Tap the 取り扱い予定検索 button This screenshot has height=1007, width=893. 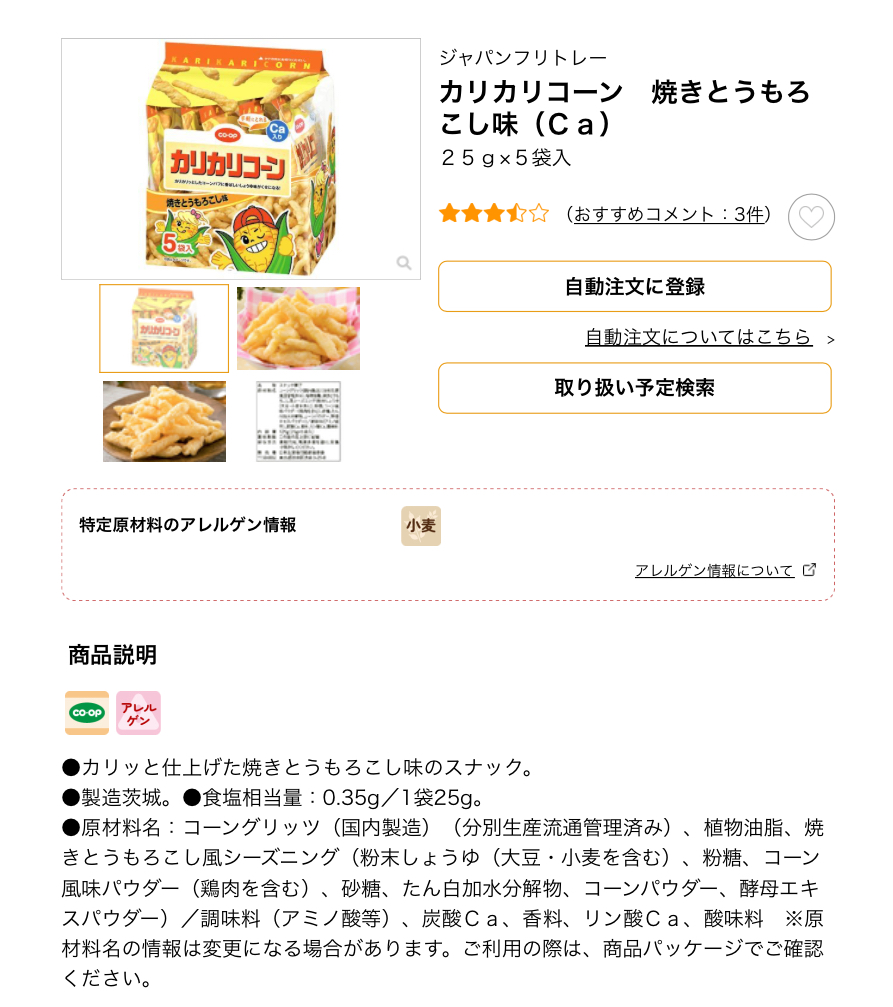click(634, 388)
